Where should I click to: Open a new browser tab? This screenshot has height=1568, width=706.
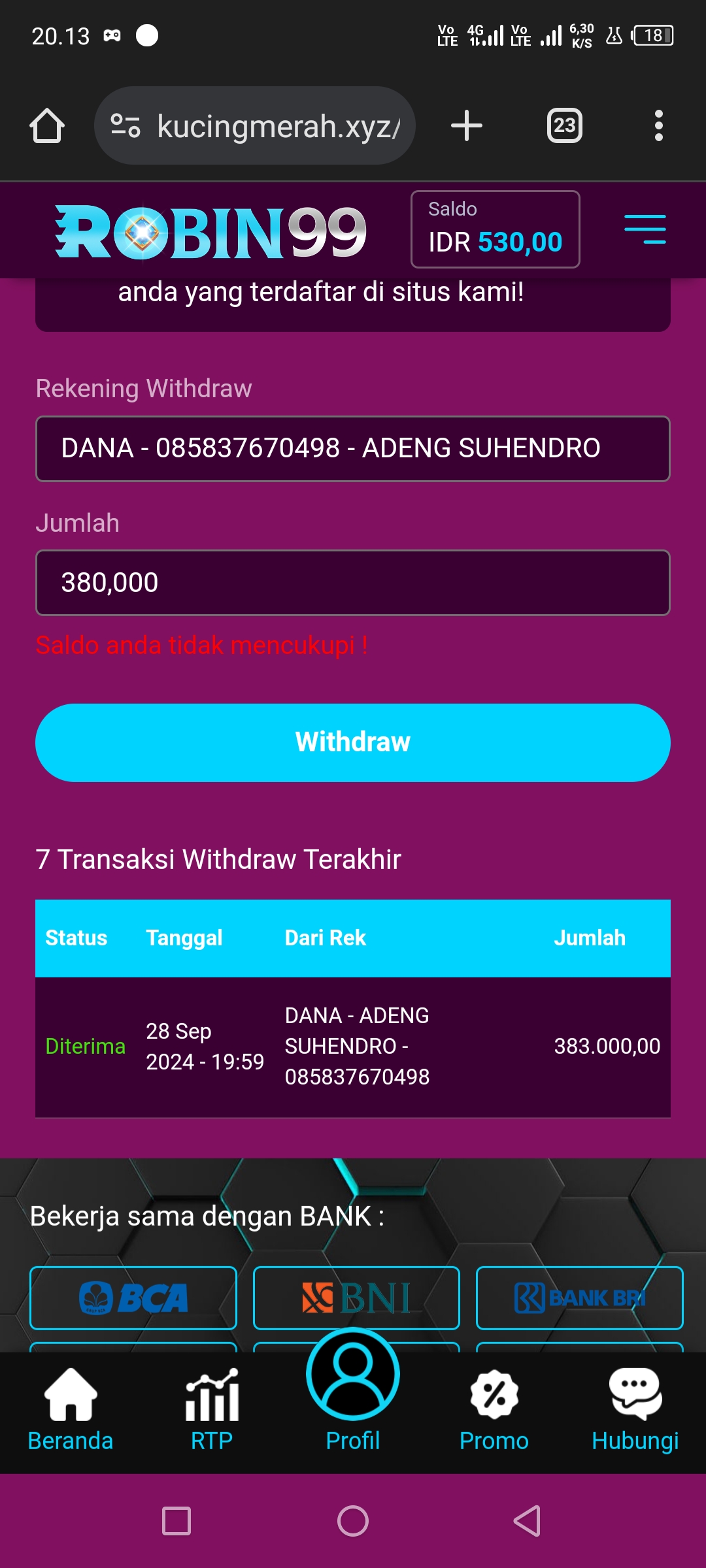pos(467,125)
